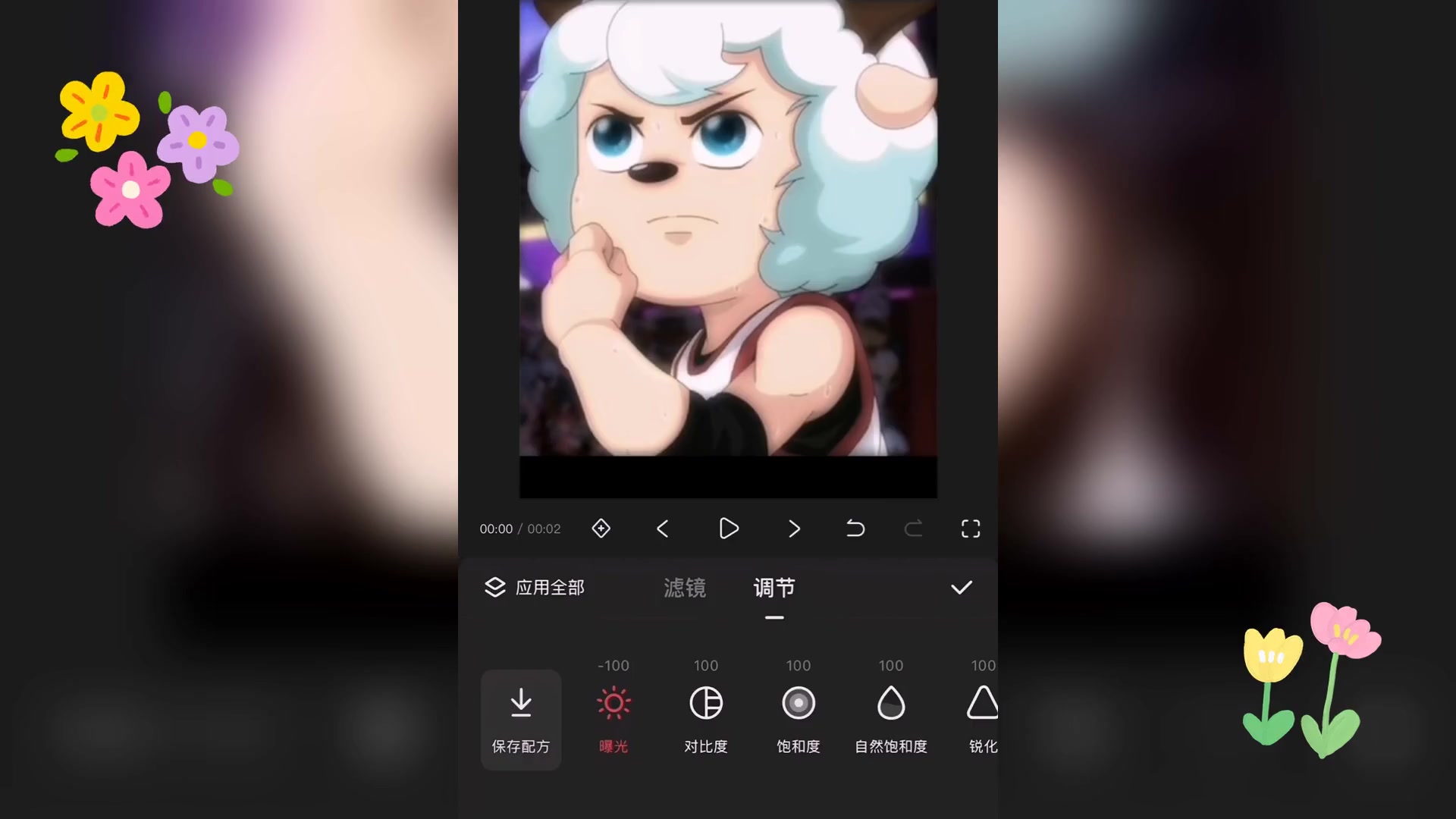The width and height of the screenshot is (1456, 819).
Task: Select the 曝光 exposure adjustment
Action: (x=613, y=717)
